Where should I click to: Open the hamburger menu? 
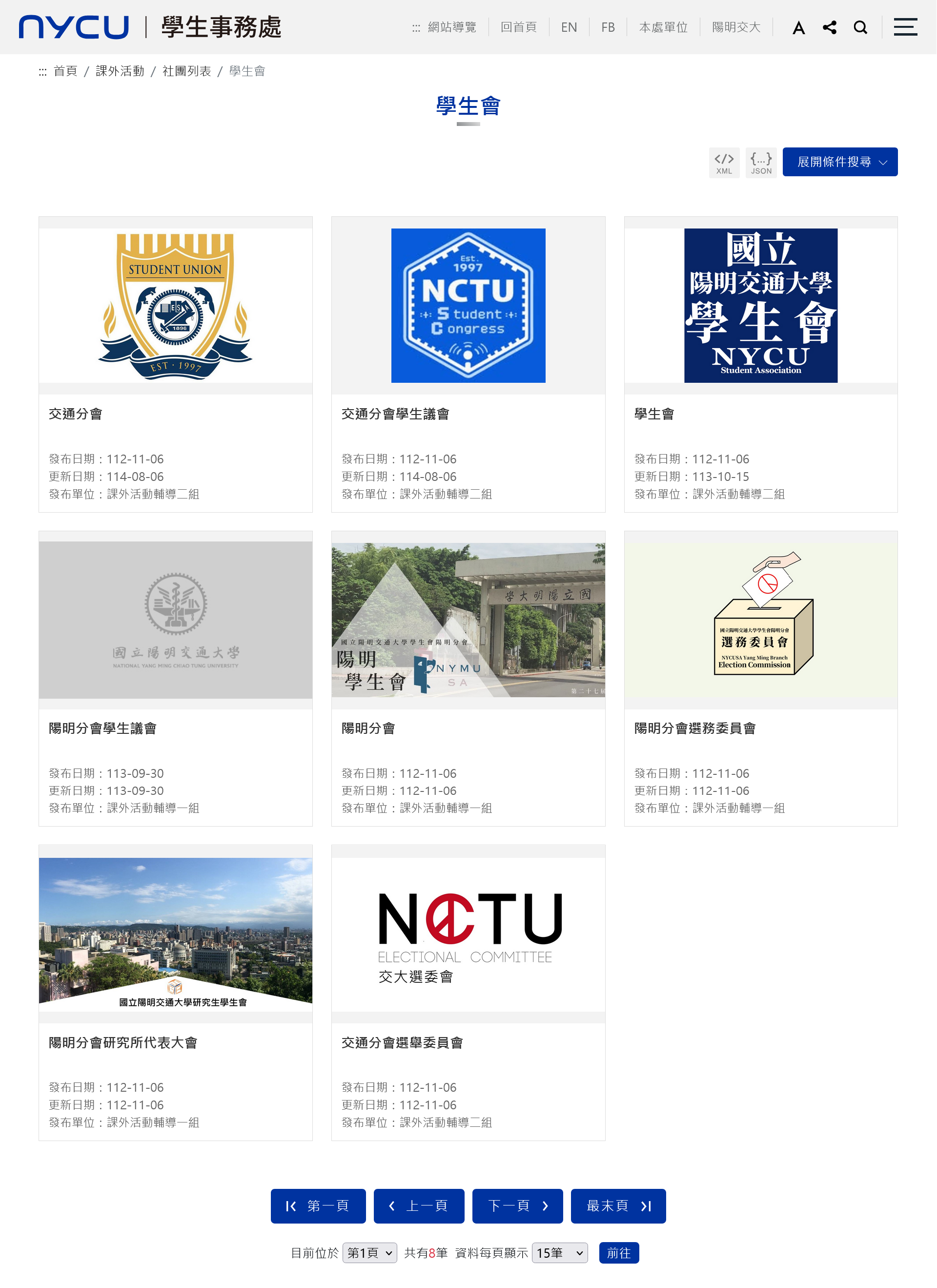[905, 27]
